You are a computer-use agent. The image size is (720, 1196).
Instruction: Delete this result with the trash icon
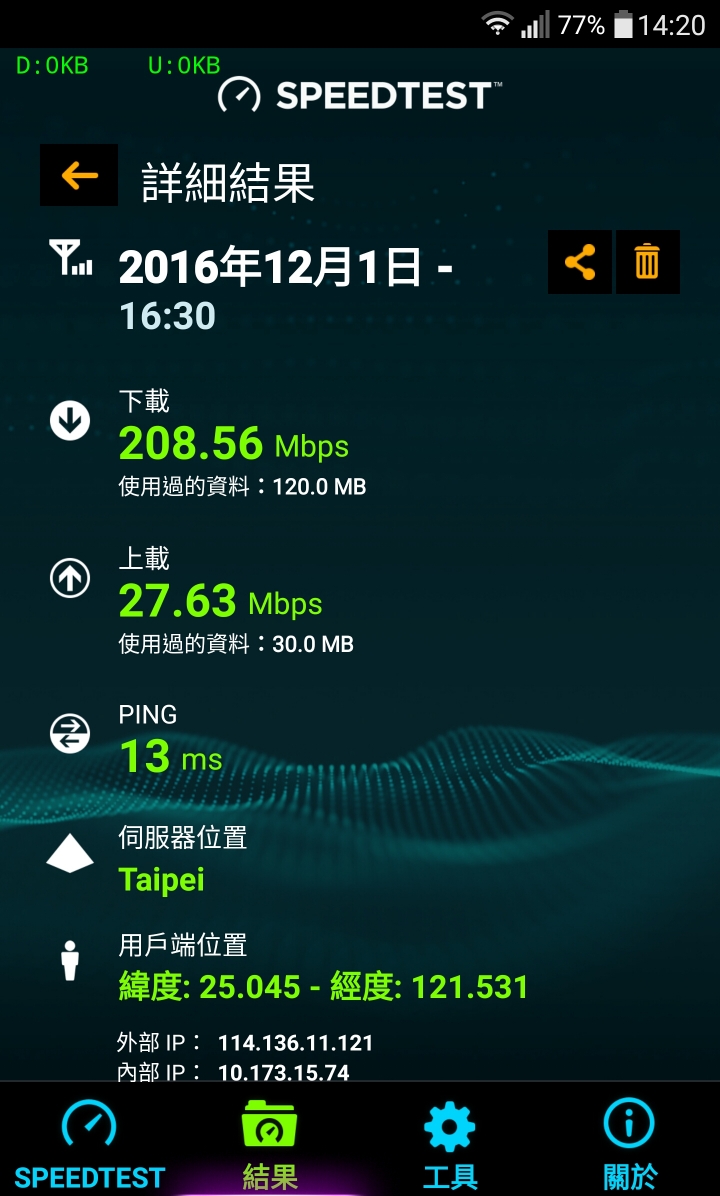pos(648,262)
